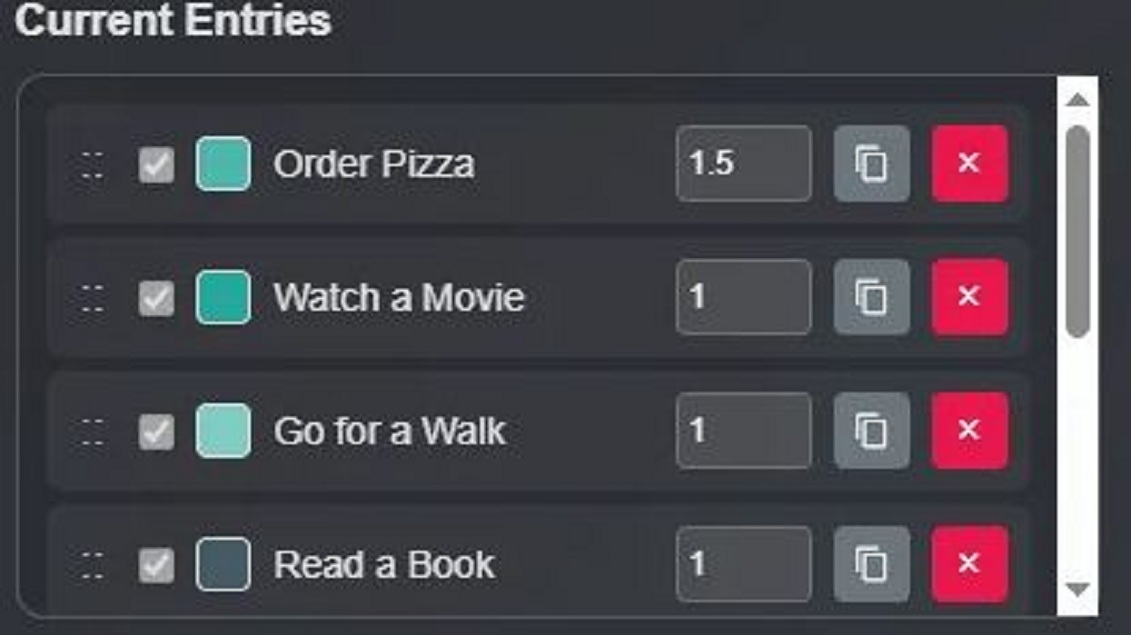The height and width of the screenshot is (635, 1131).
Task: Duplicate the Read a Book entry
Action: tap(872, 564)
